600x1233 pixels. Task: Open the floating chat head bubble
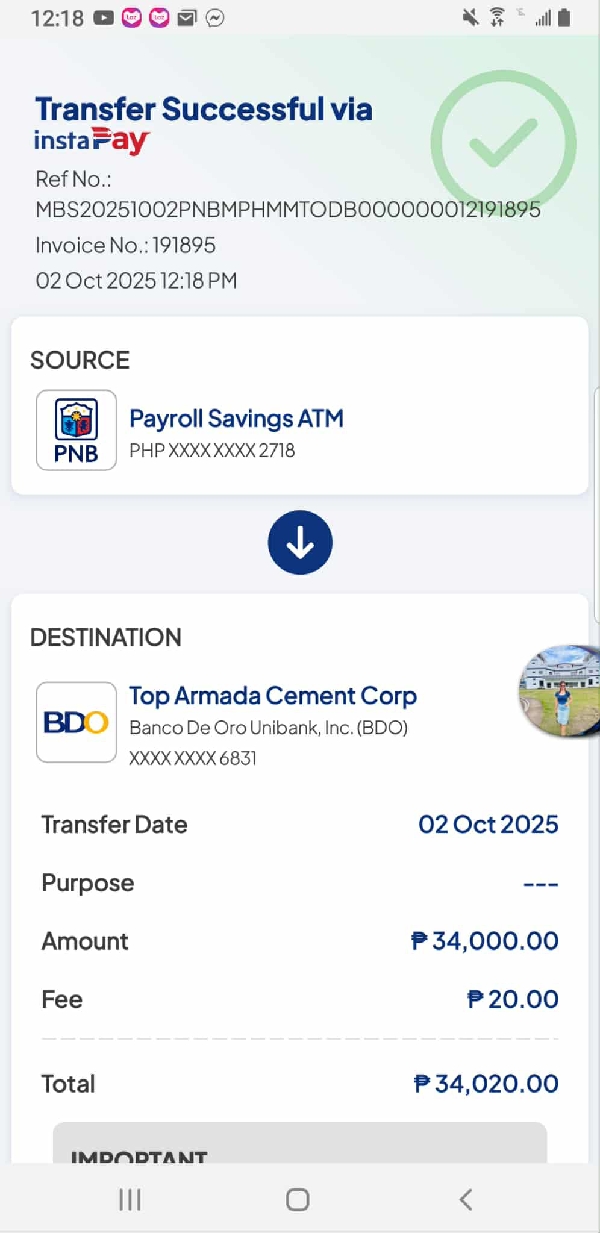pyautogui.click(x=562, y=692)
